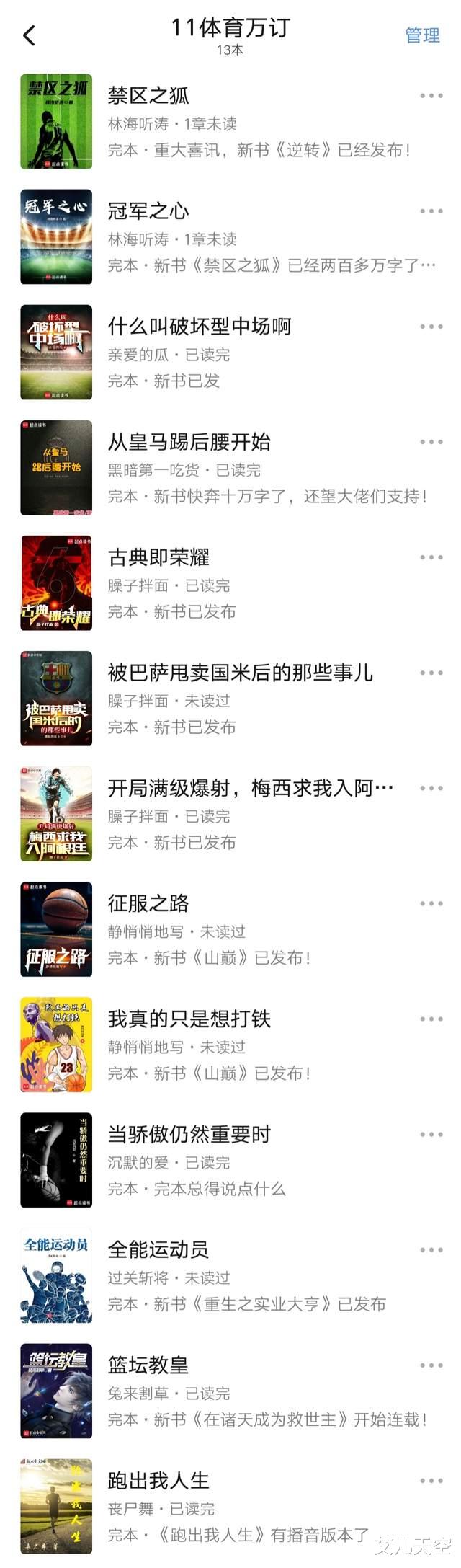Open the book 从皇马踢后腰开始
The height and width of the screenshot is (1568, 461).
[189, 441]
